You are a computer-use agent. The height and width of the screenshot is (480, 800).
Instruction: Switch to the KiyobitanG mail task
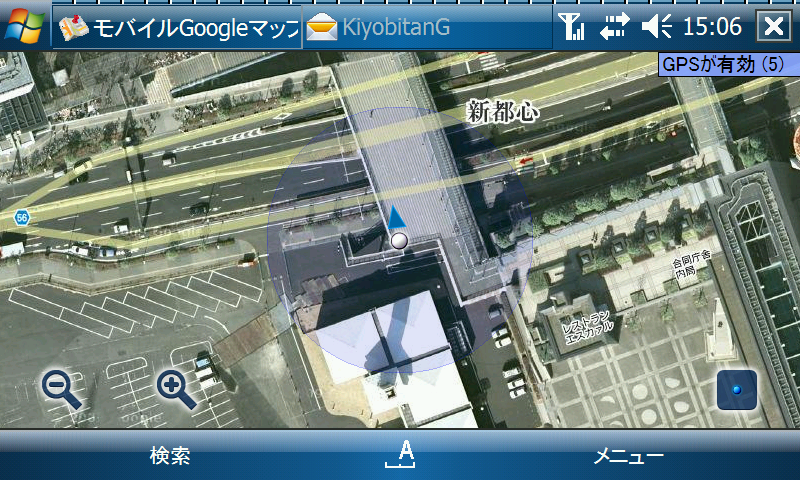pyautogui.click(x=380, y=27)
